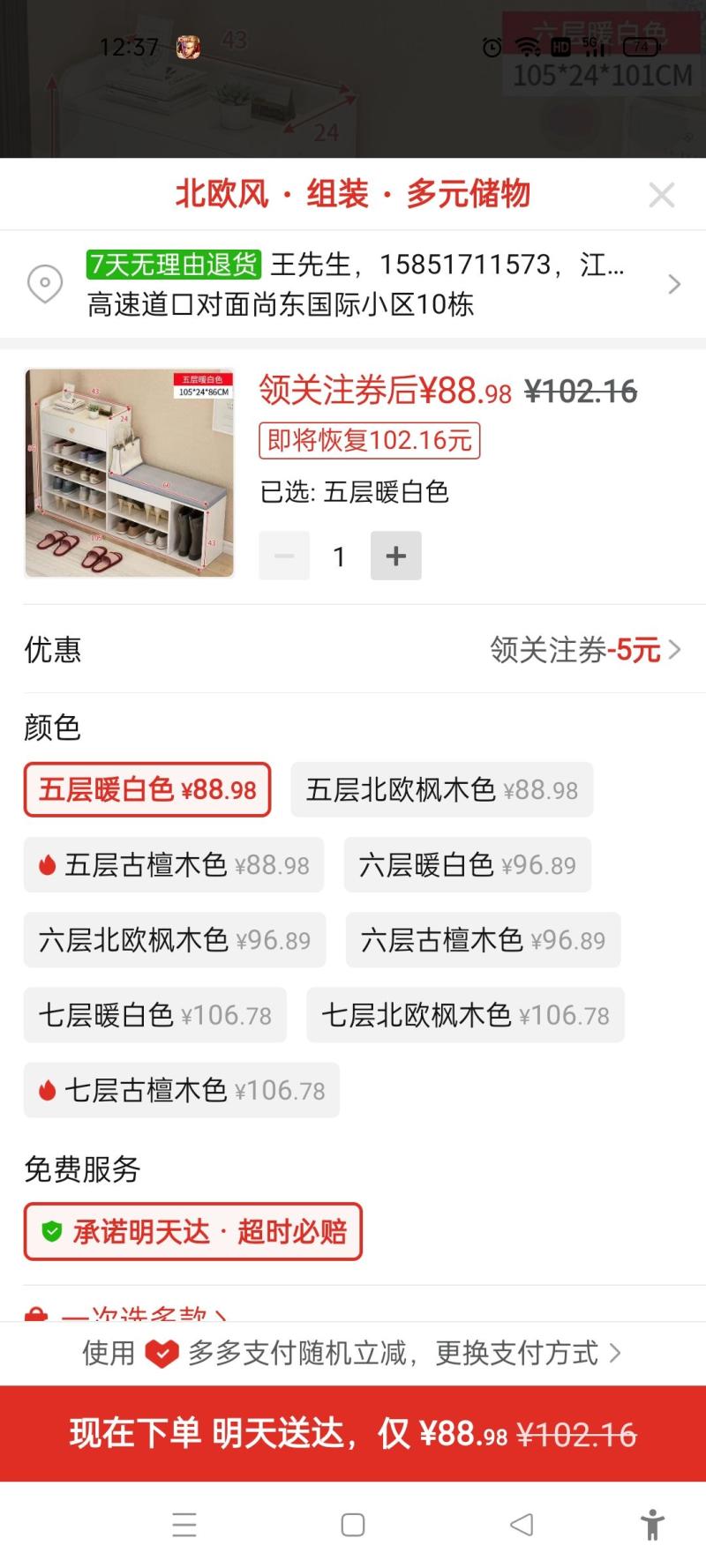Choose the 五层北欧枫木色 option
The width and height of the screenshot is (706, 1568).
tap(441, 789)
